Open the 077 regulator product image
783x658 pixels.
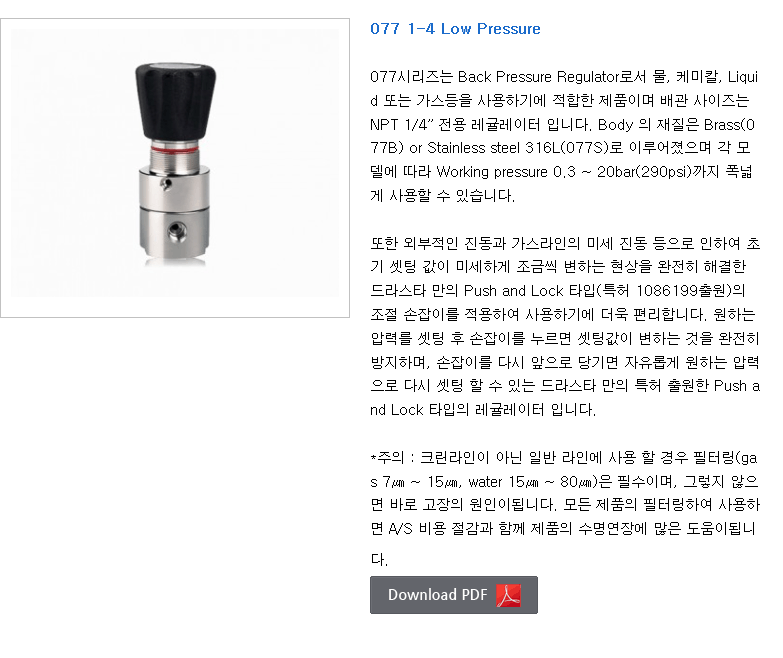click(175, 168)
